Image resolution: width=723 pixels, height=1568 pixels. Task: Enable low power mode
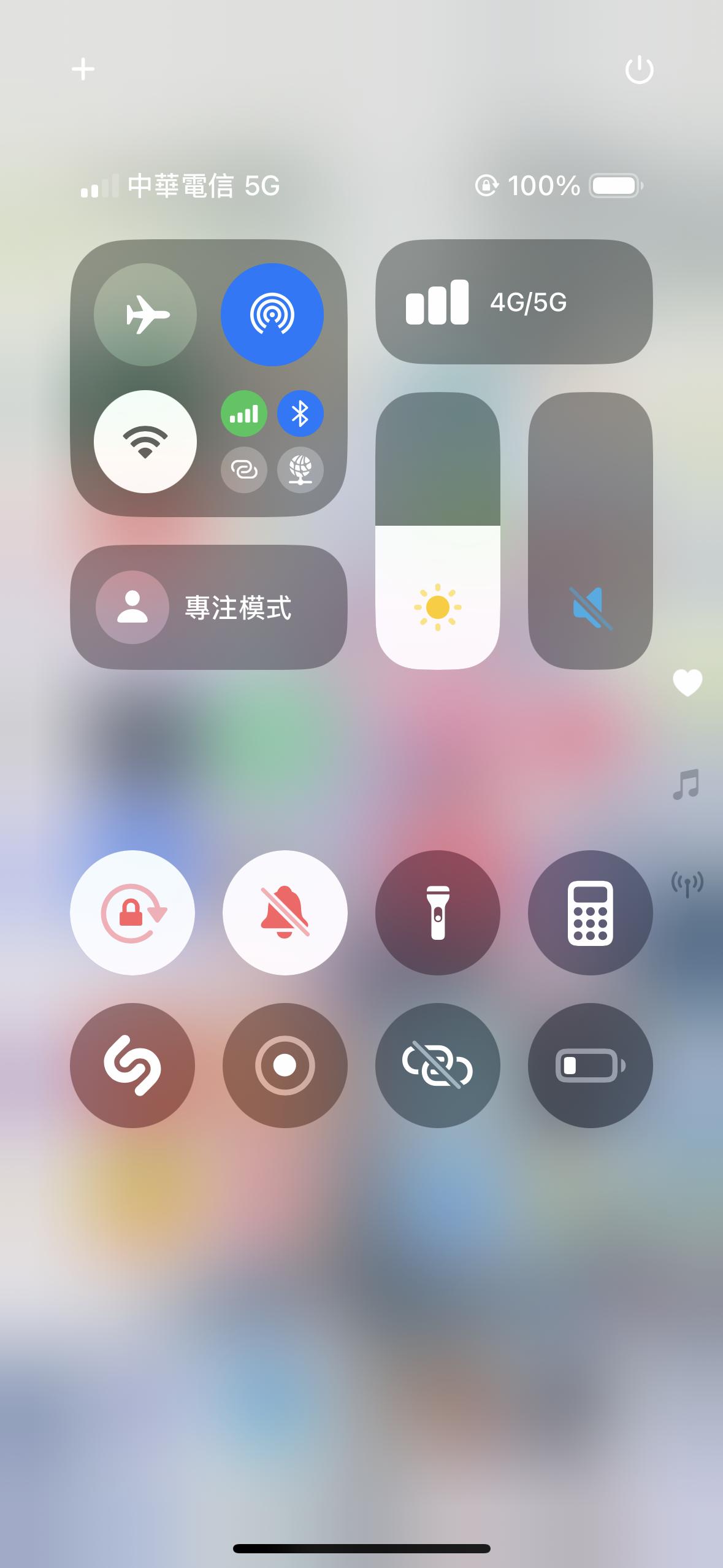coord(590,1066)
